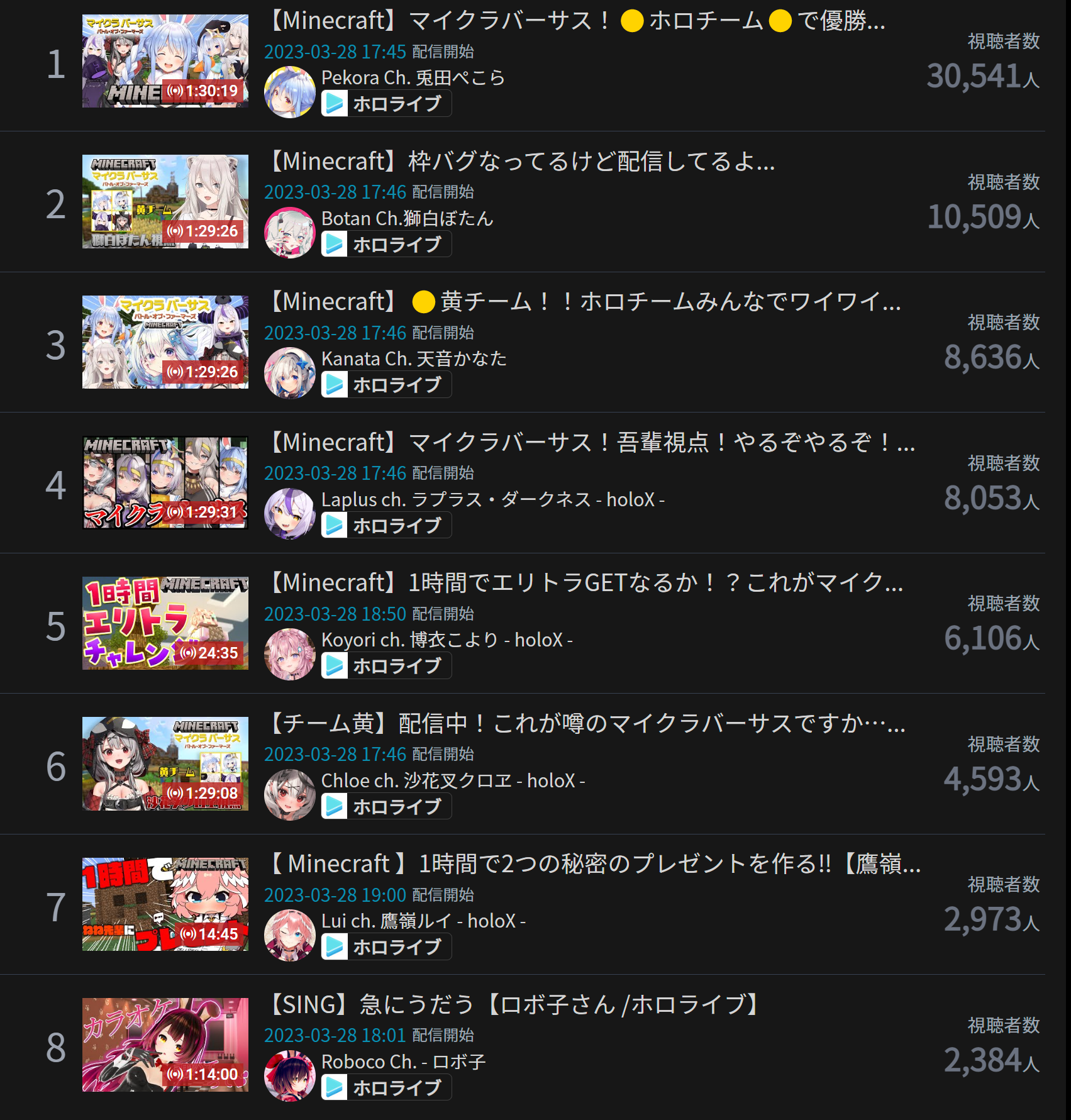
Task: Visit Koyori ch. 博衣こより - holoX - channel
Action: coord(447,640)
